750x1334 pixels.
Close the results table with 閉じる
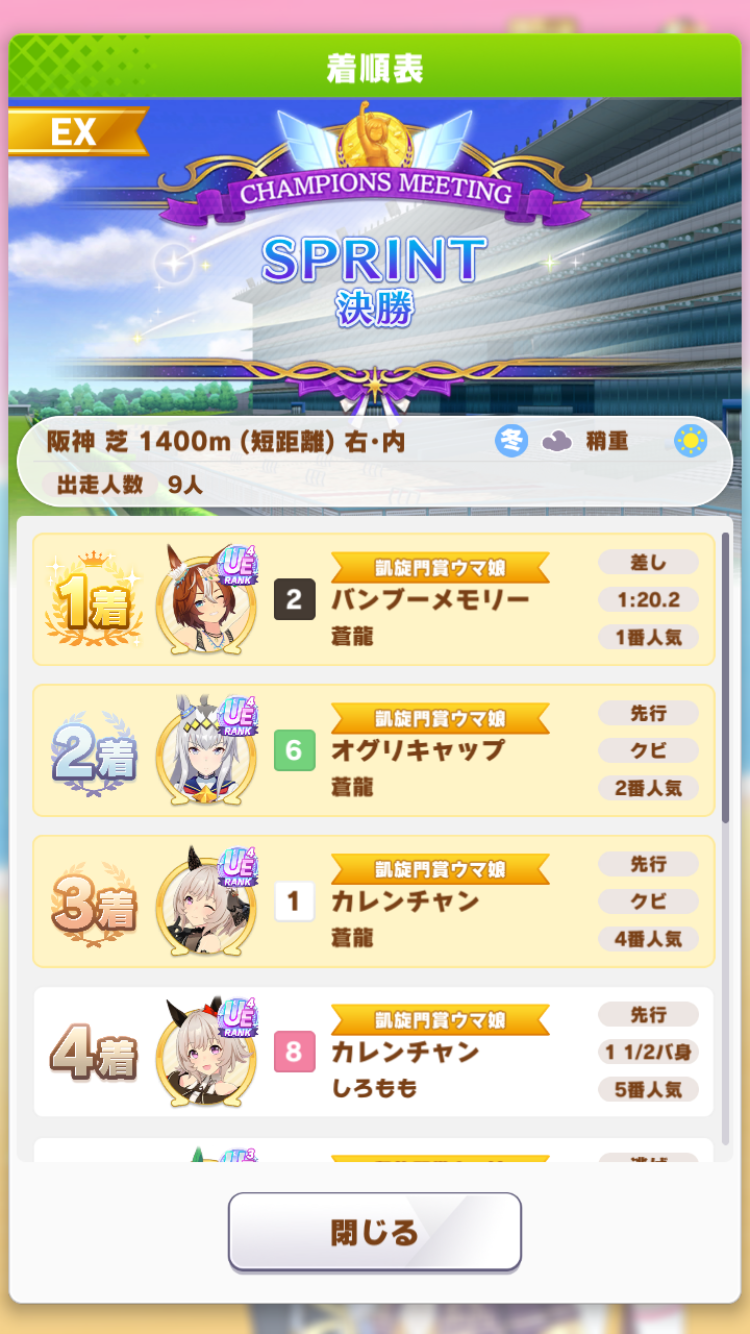click(374, 1231)
